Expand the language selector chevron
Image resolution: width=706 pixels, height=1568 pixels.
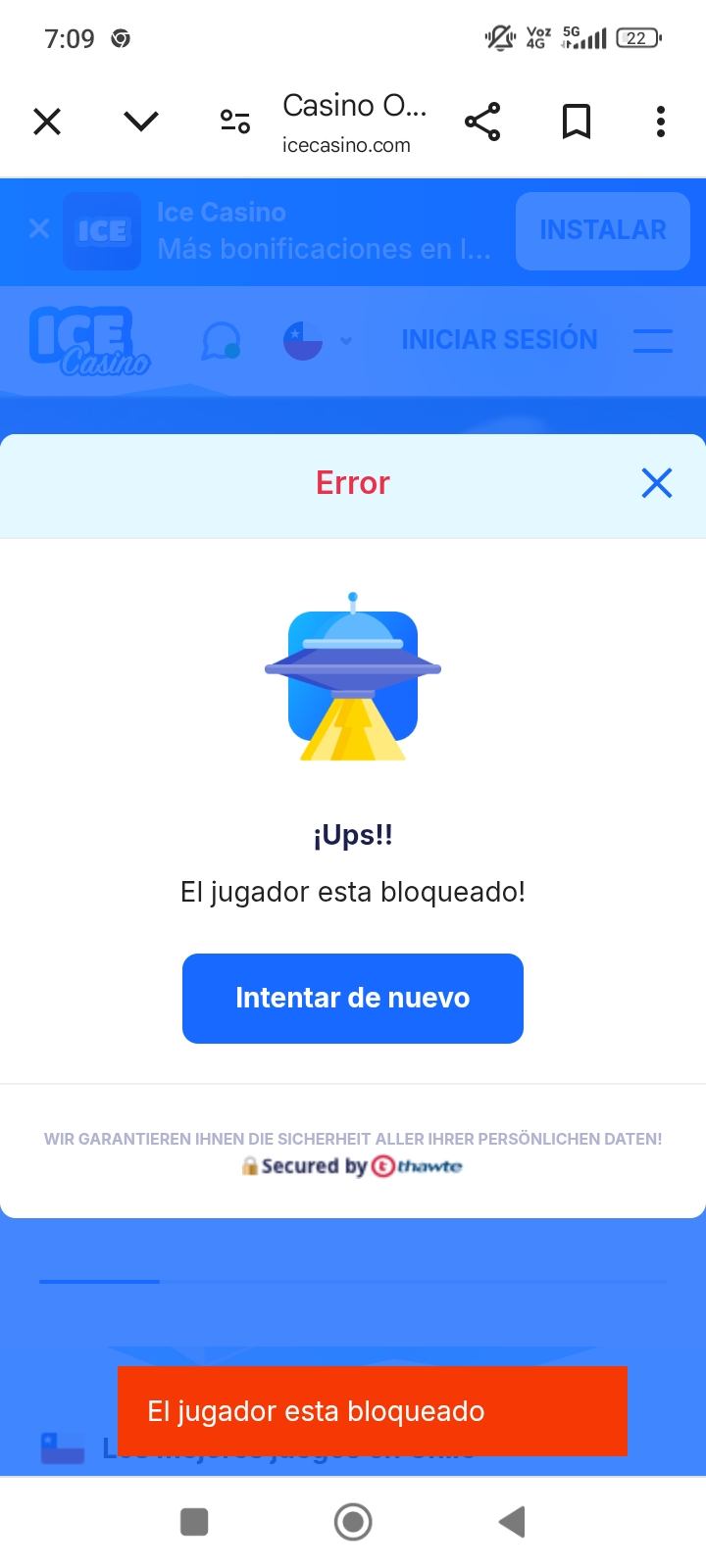point(345,342)
